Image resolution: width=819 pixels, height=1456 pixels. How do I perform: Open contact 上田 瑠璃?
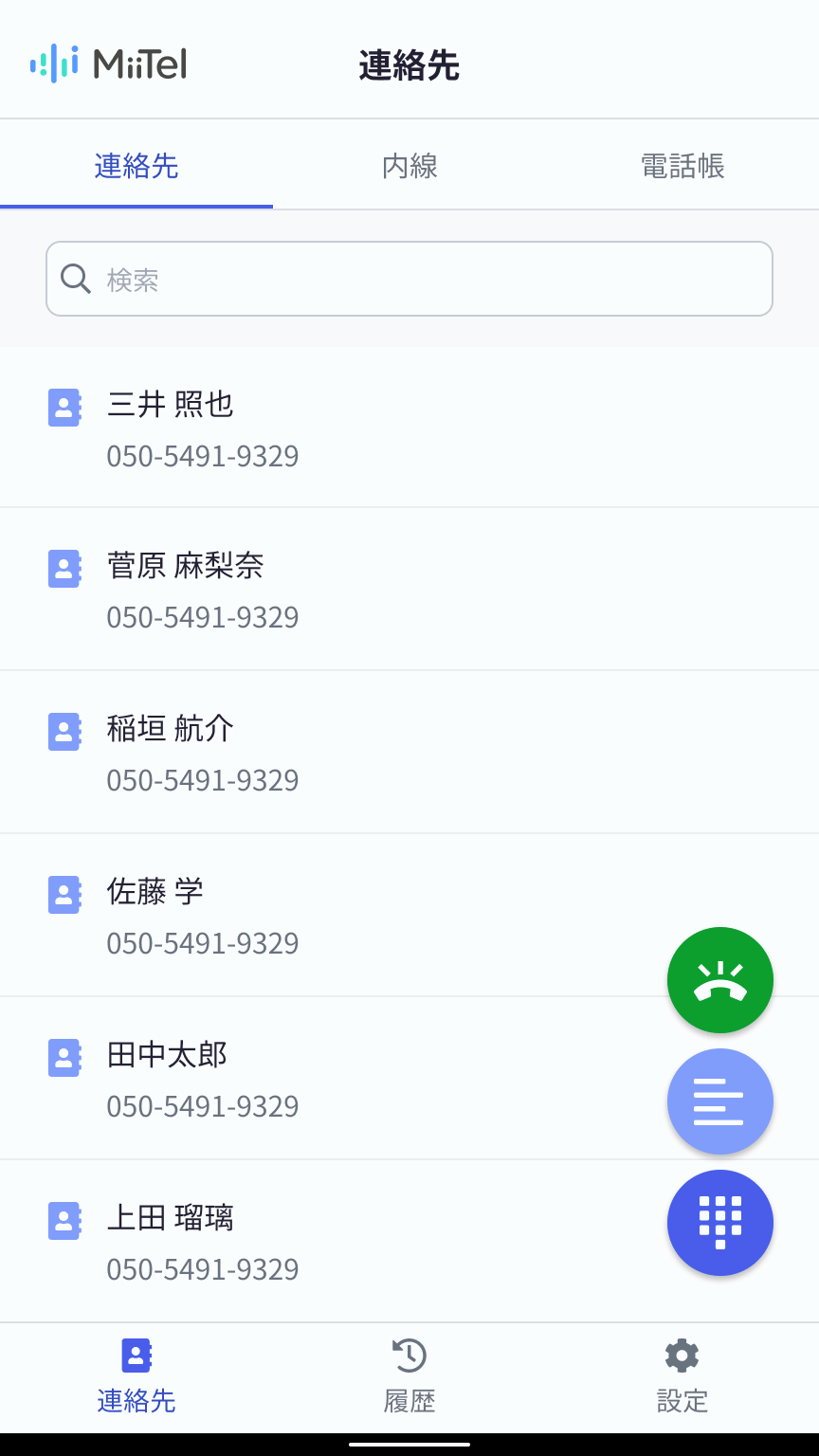(409, 1242)
